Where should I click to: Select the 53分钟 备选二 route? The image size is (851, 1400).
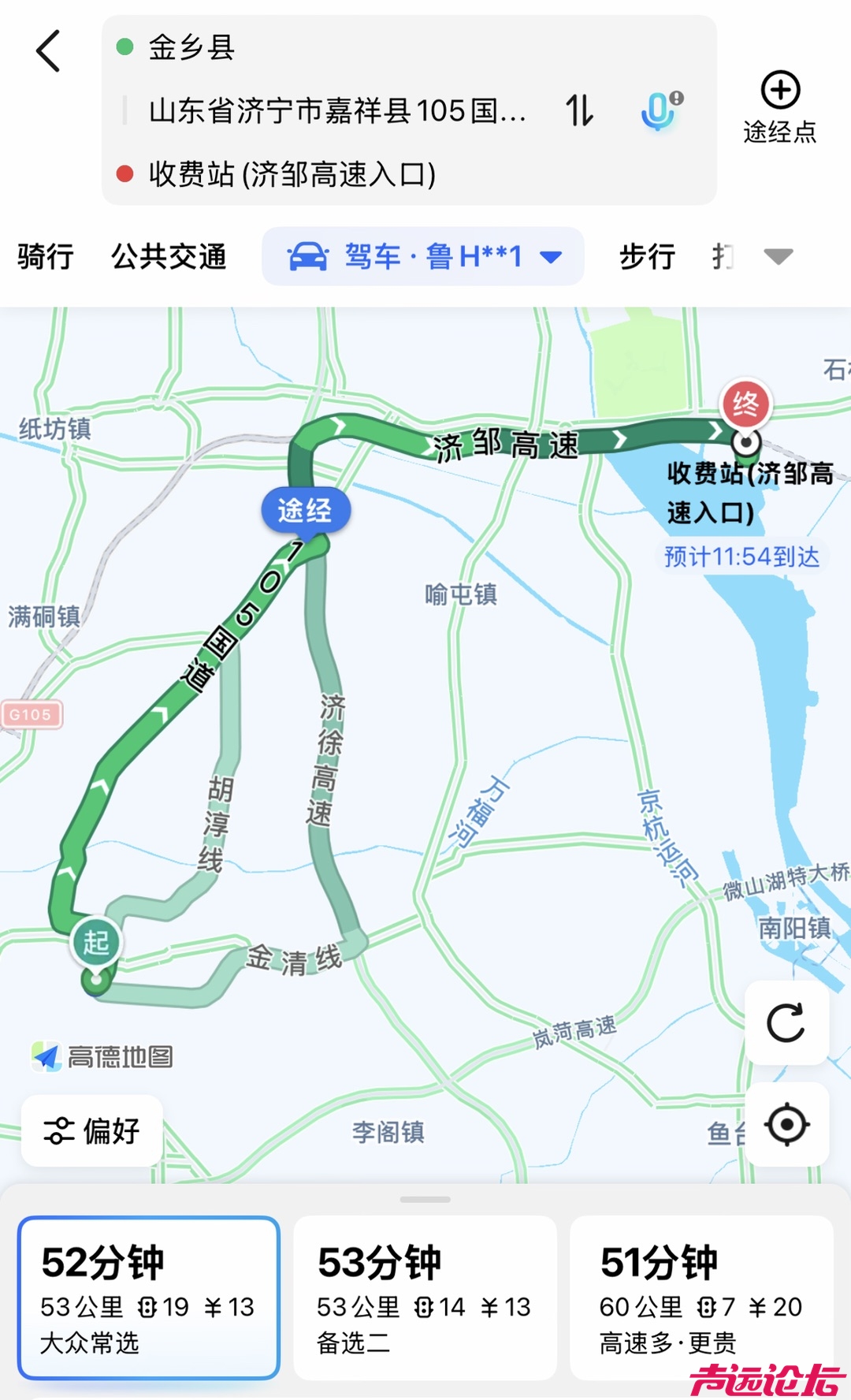coord(425,1298)
